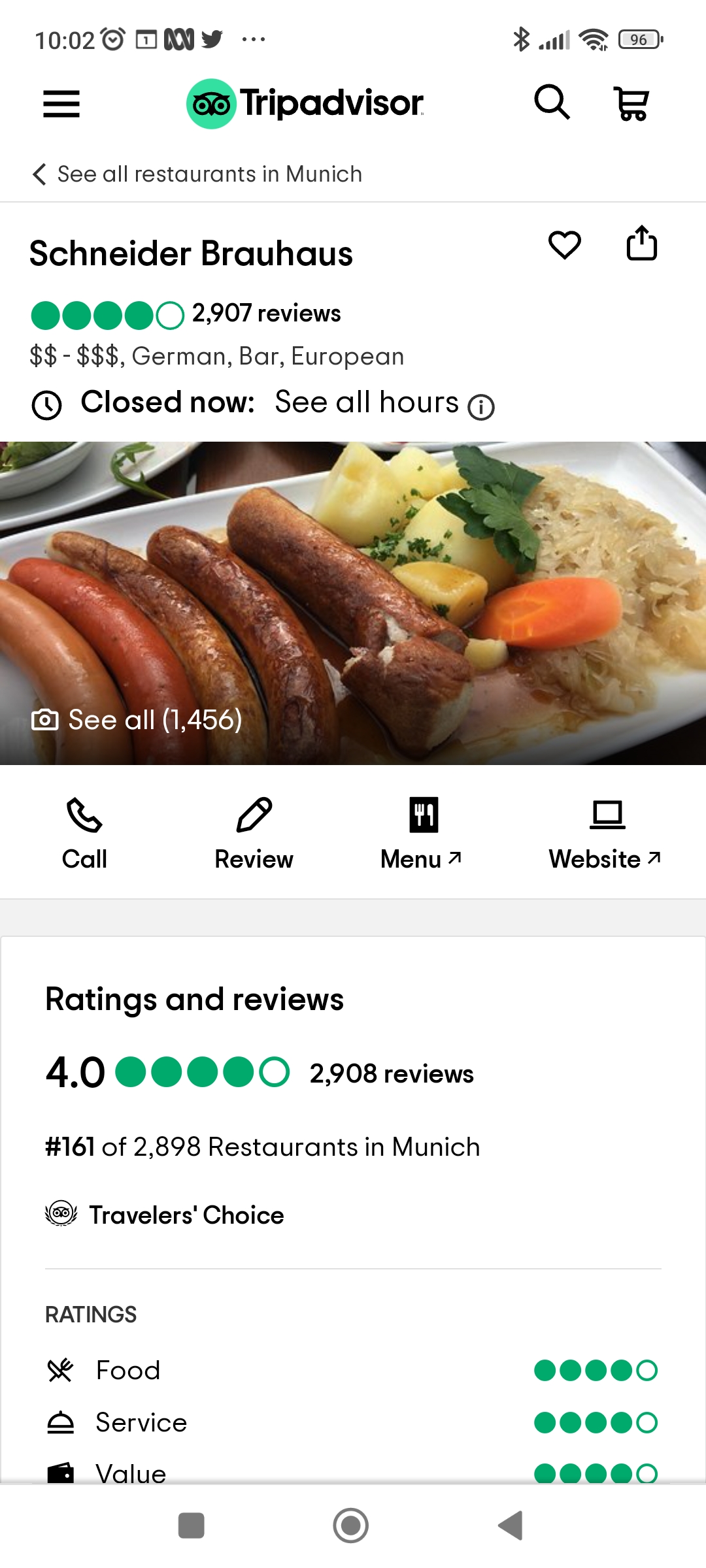Viewport: 706px width, 1568px height.
Task: Visit the restaurant website
Action: point(605,833)
